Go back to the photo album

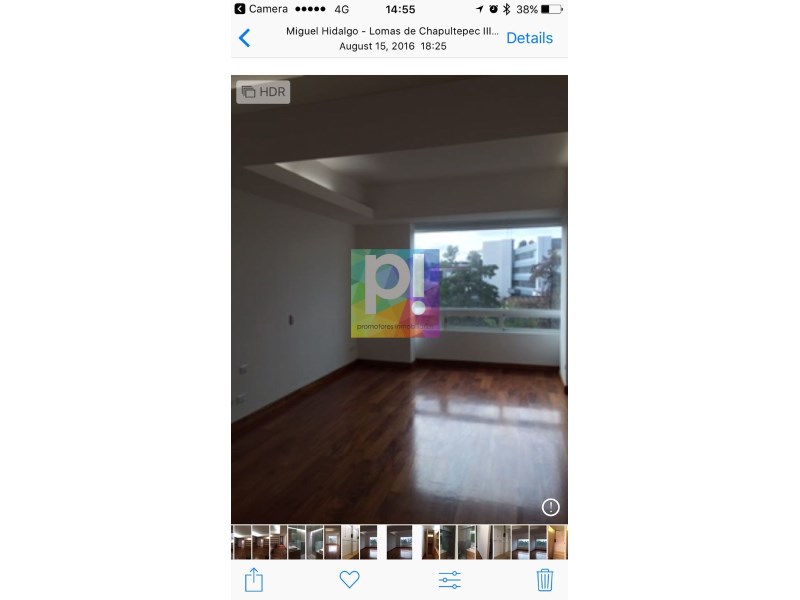(x=244, y=38)
